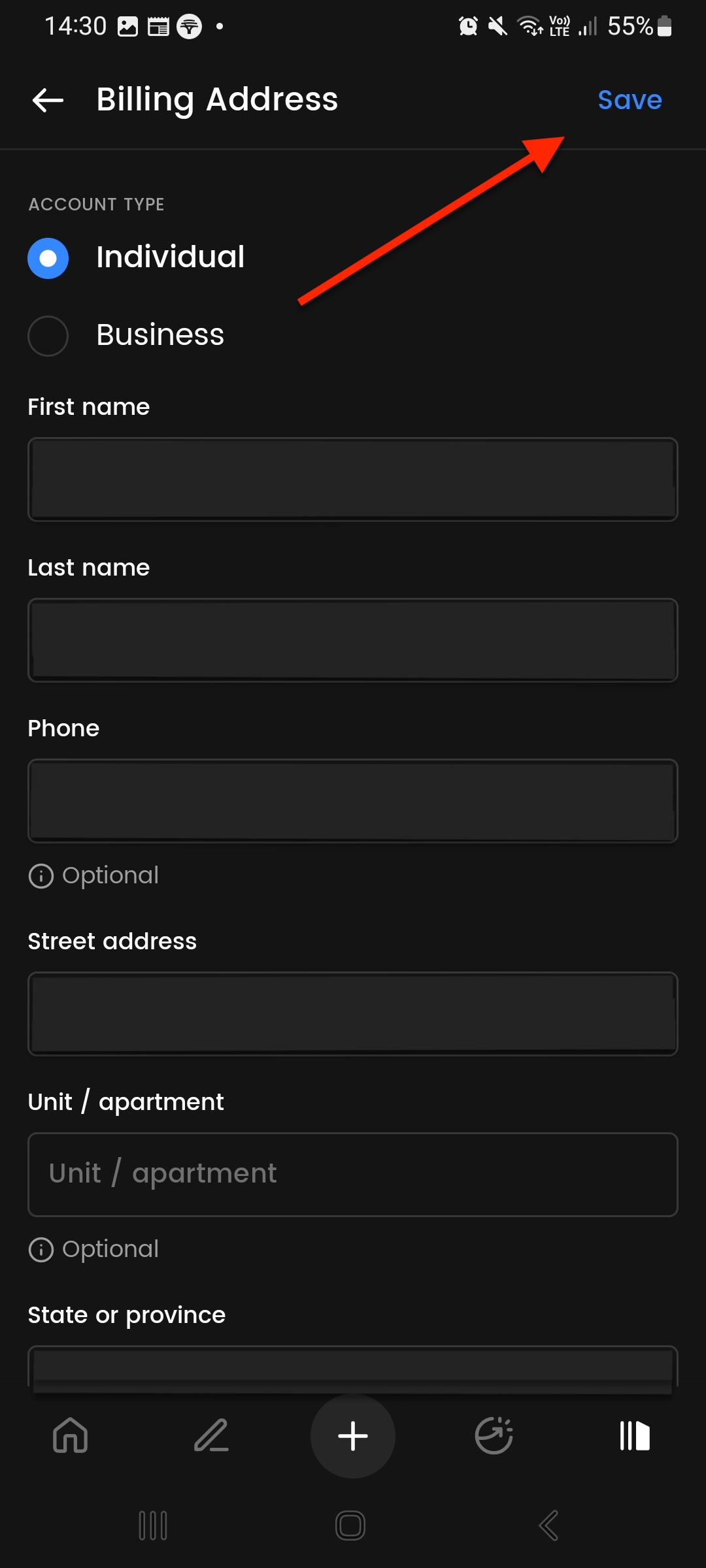Switch to the library tab
Screen dimensions: 706x1568
pyautogui.click(x=635, y=1435)
